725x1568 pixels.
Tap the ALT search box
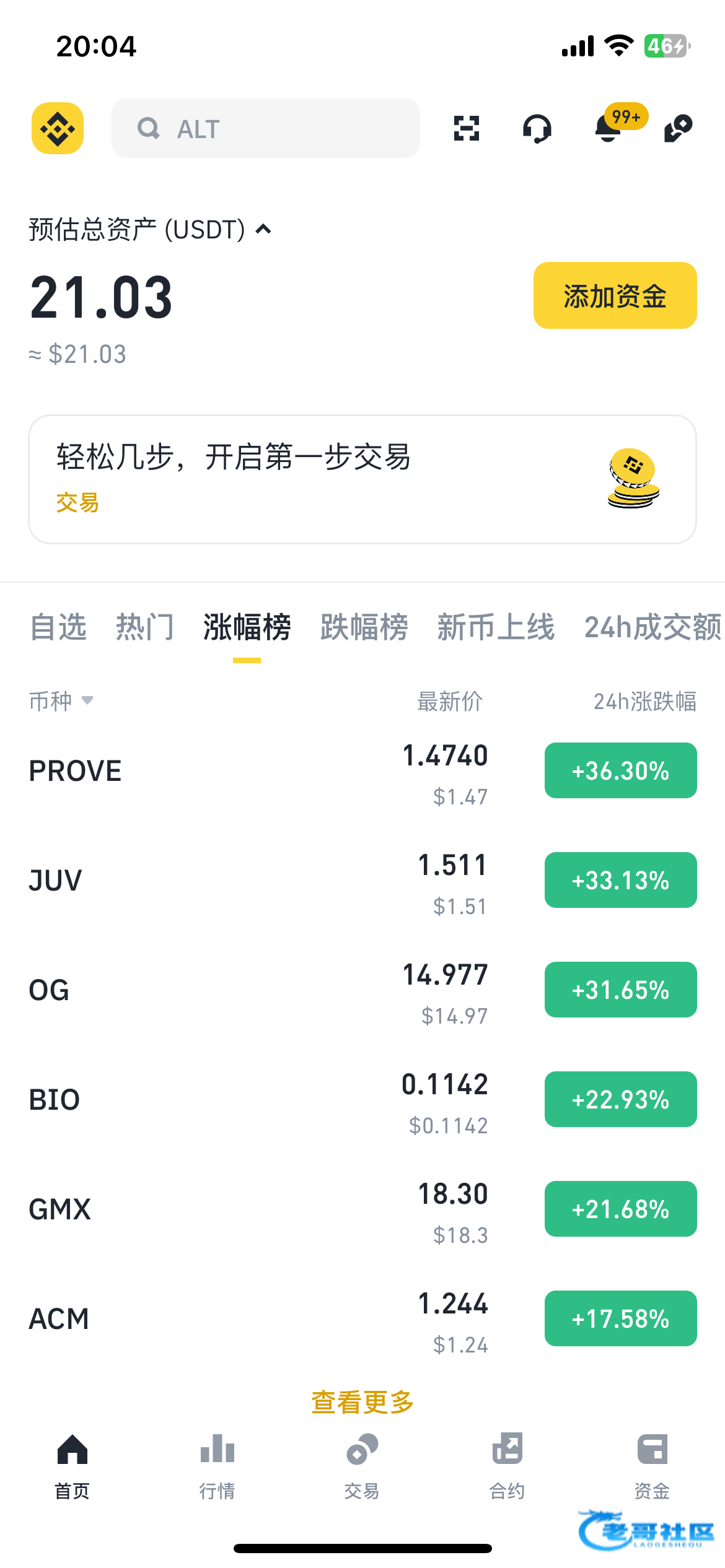tap(265, 128)
